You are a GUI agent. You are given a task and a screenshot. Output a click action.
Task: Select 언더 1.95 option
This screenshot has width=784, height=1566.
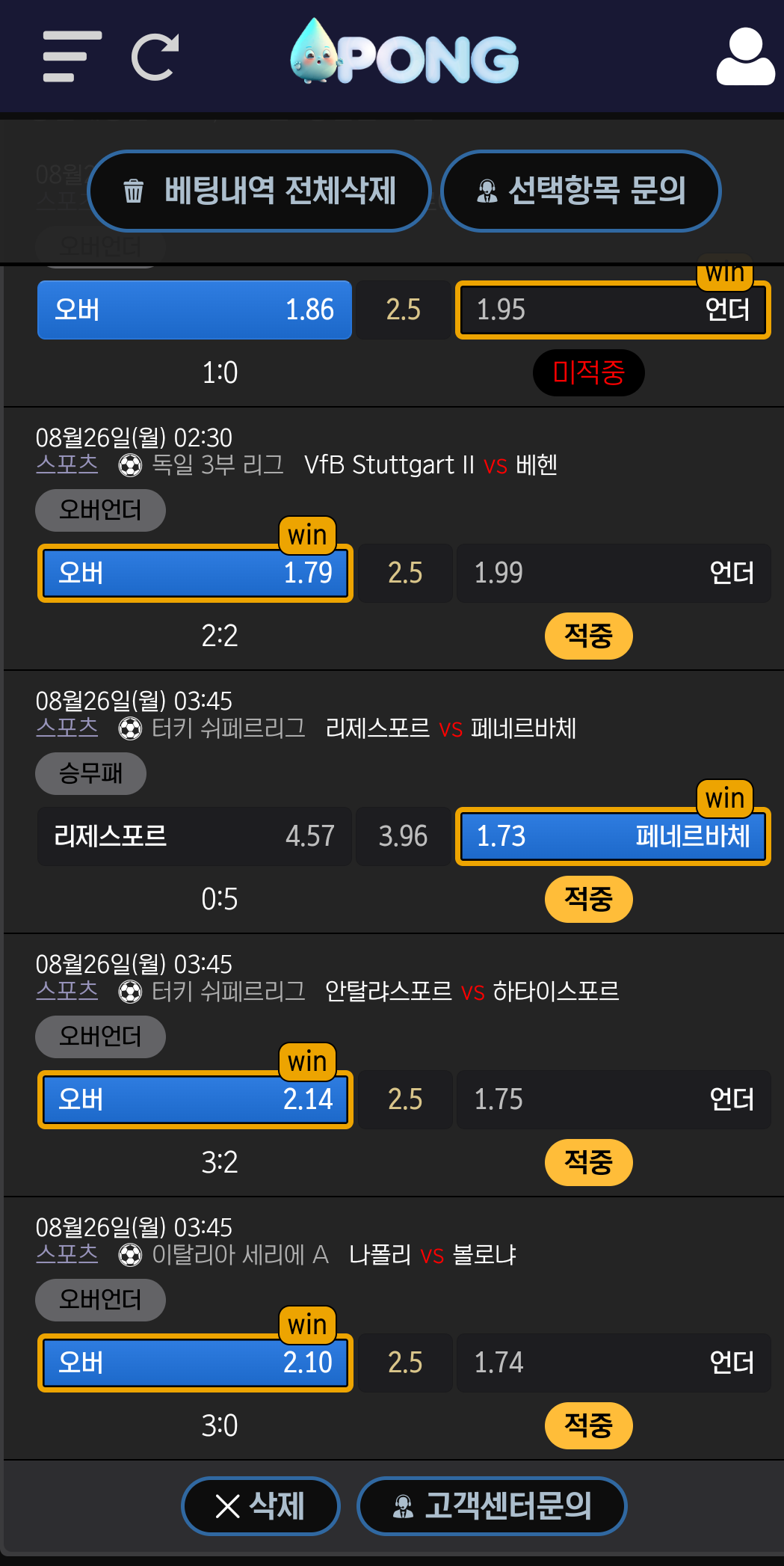pos(613,310)
